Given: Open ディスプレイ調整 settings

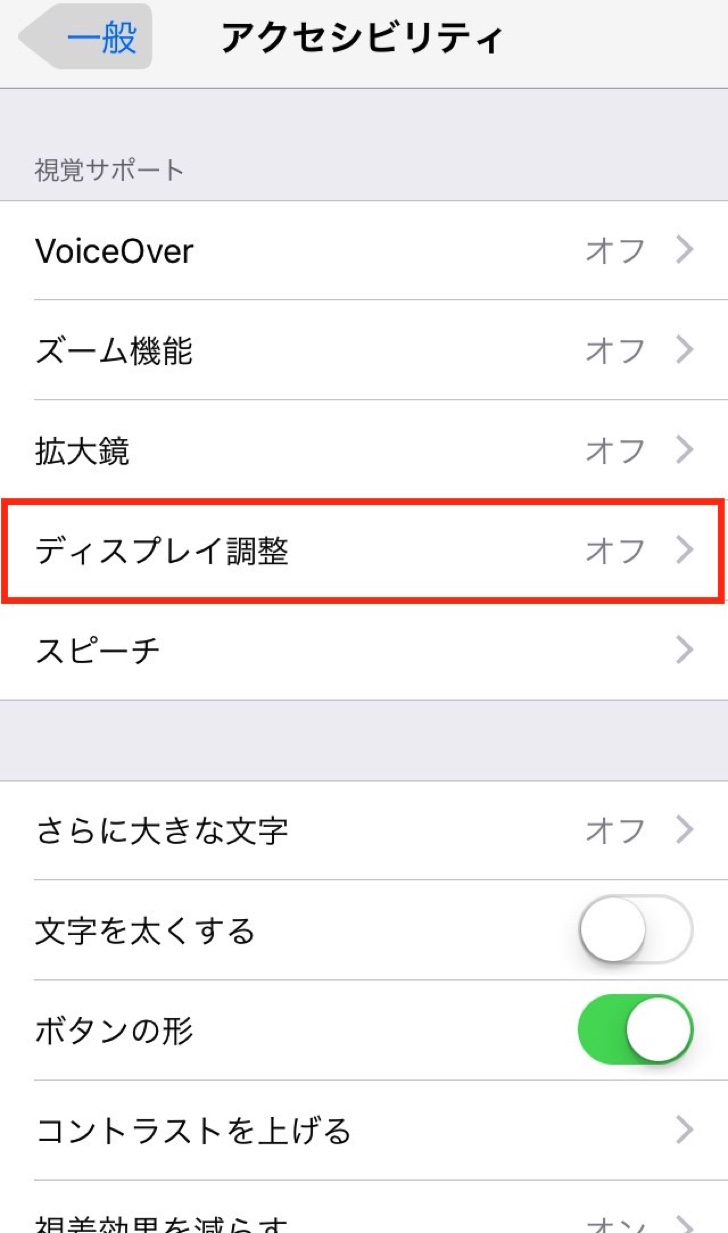Looking at the screenshot, I should coord(364,551).
